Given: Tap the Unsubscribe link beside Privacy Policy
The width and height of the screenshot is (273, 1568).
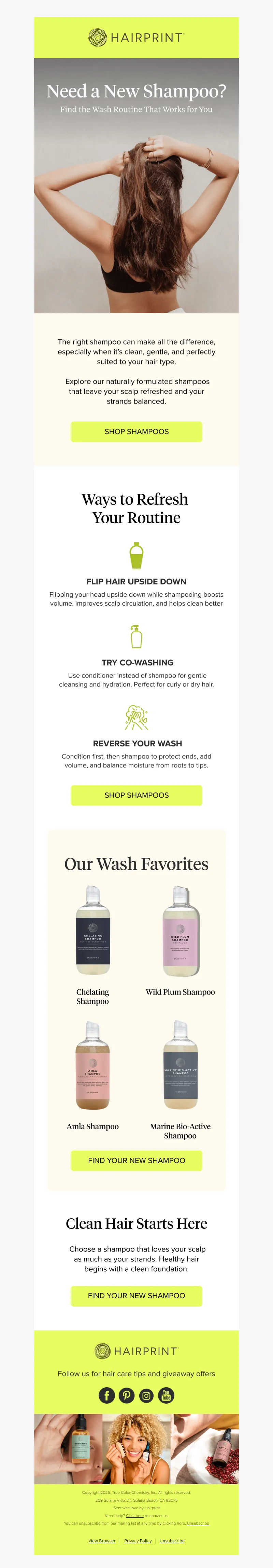Looking at the screenshot, I should (x=172, y=1541).
